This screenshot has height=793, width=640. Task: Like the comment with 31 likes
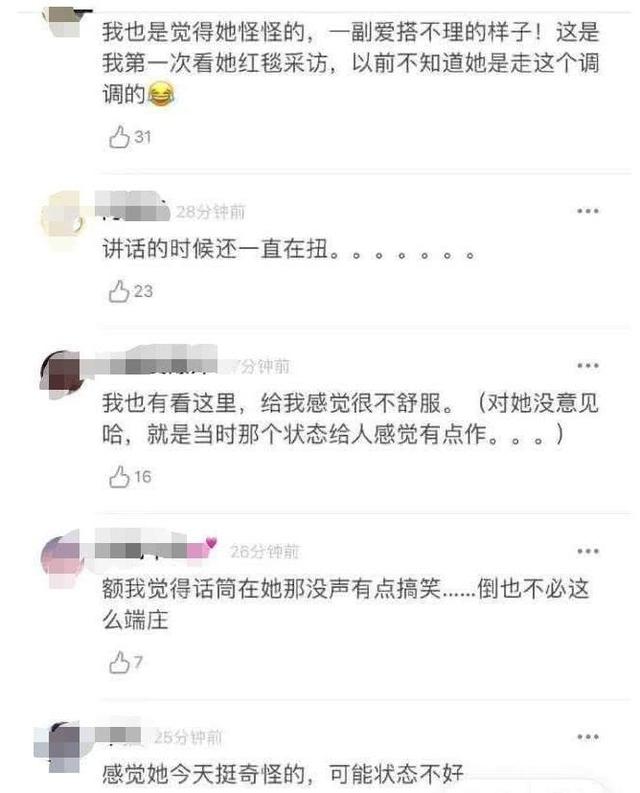coord(119,137)
